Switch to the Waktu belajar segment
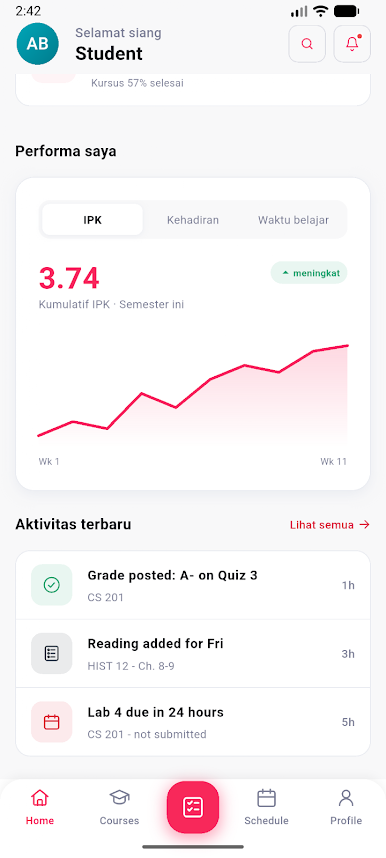This screenshot has width=386, height=858. coord(293,220)
